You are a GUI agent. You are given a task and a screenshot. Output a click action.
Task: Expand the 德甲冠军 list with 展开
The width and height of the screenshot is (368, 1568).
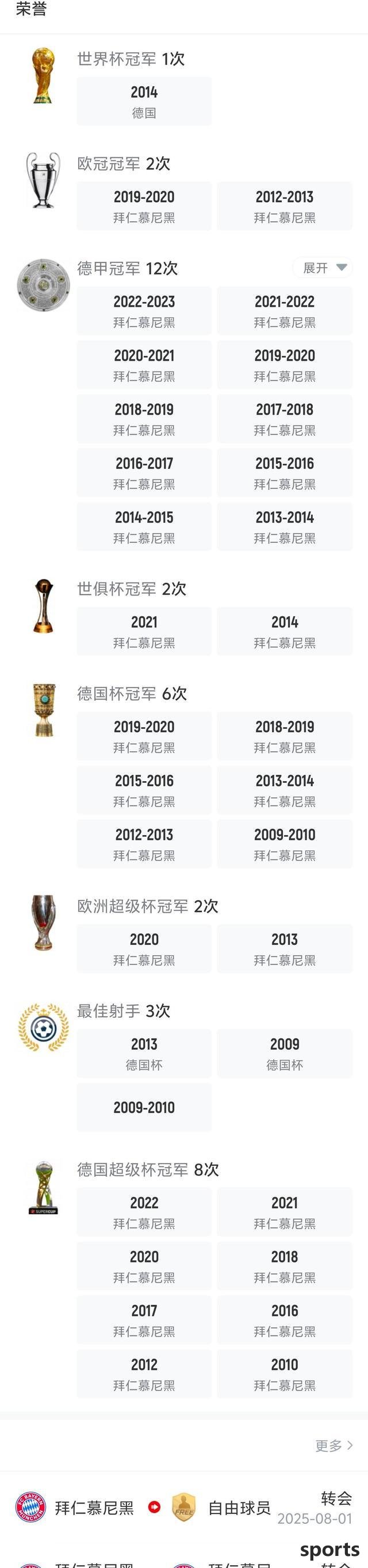tap(324, 268)
